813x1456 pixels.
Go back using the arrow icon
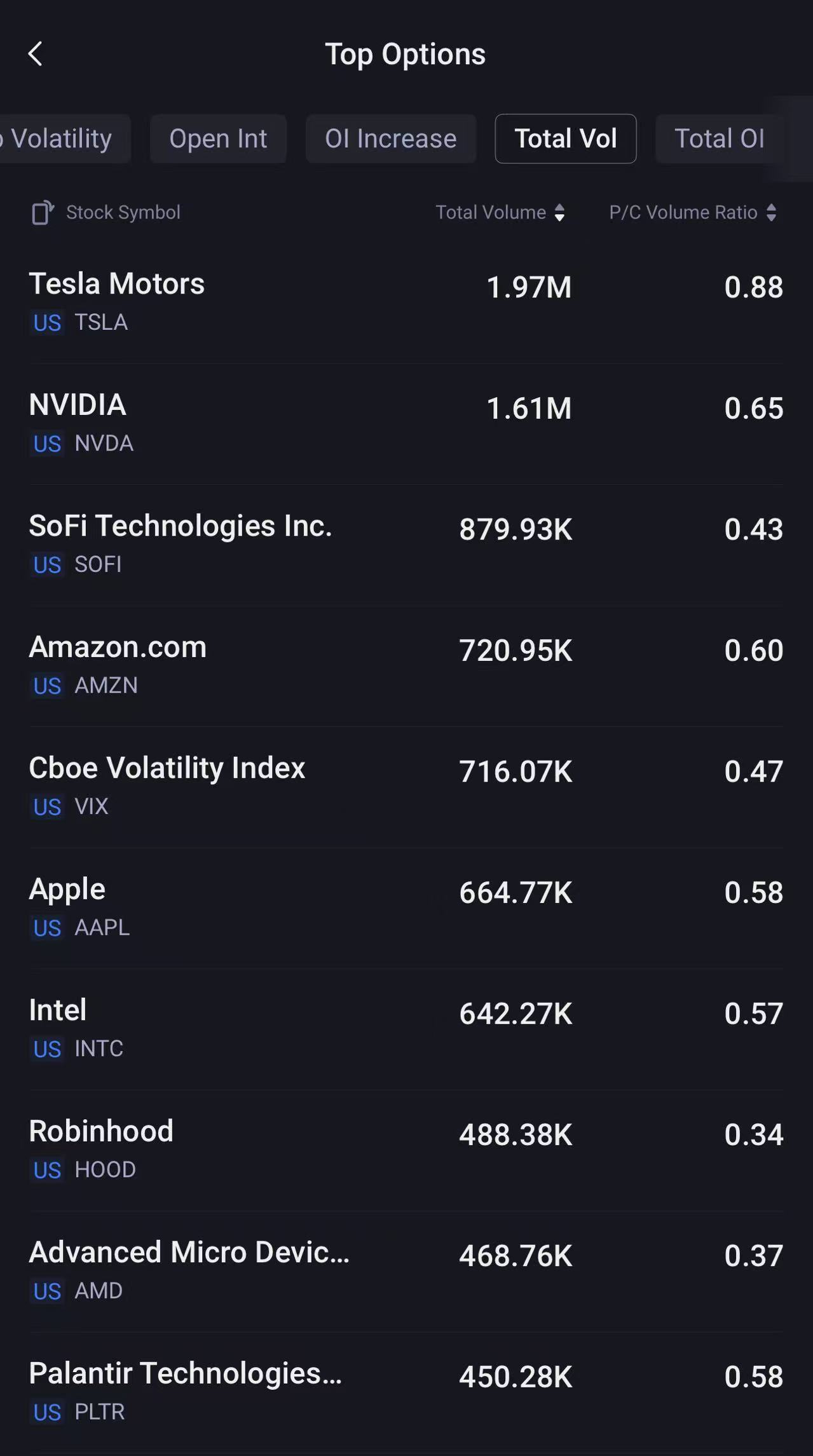click(36, 54)
